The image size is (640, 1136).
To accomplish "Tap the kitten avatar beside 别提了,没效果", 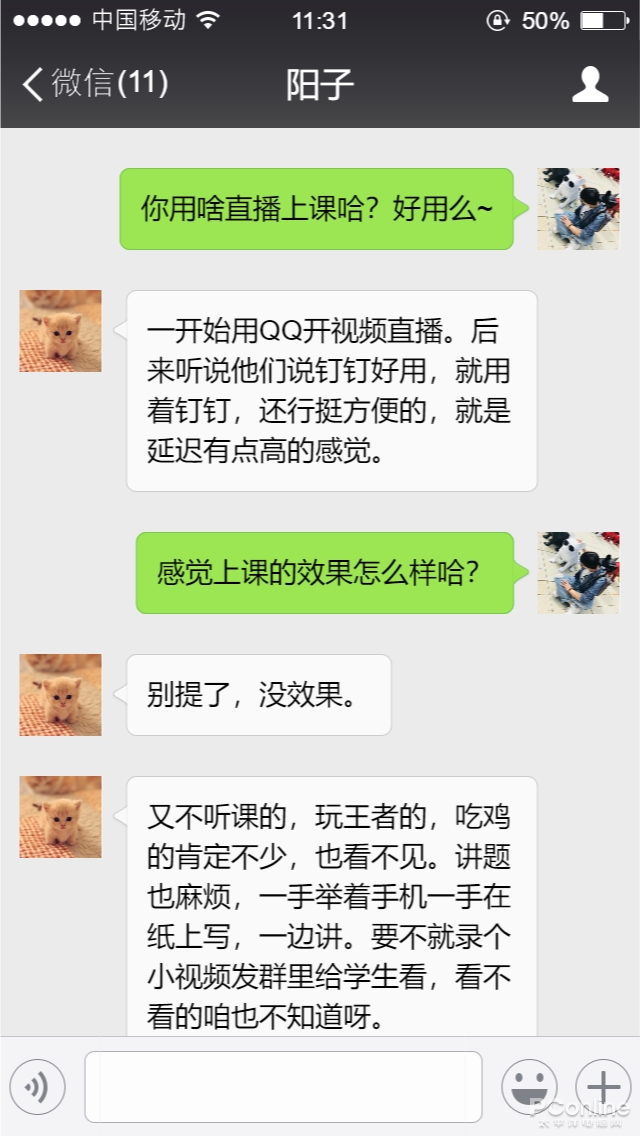I will tap(60, 695).
